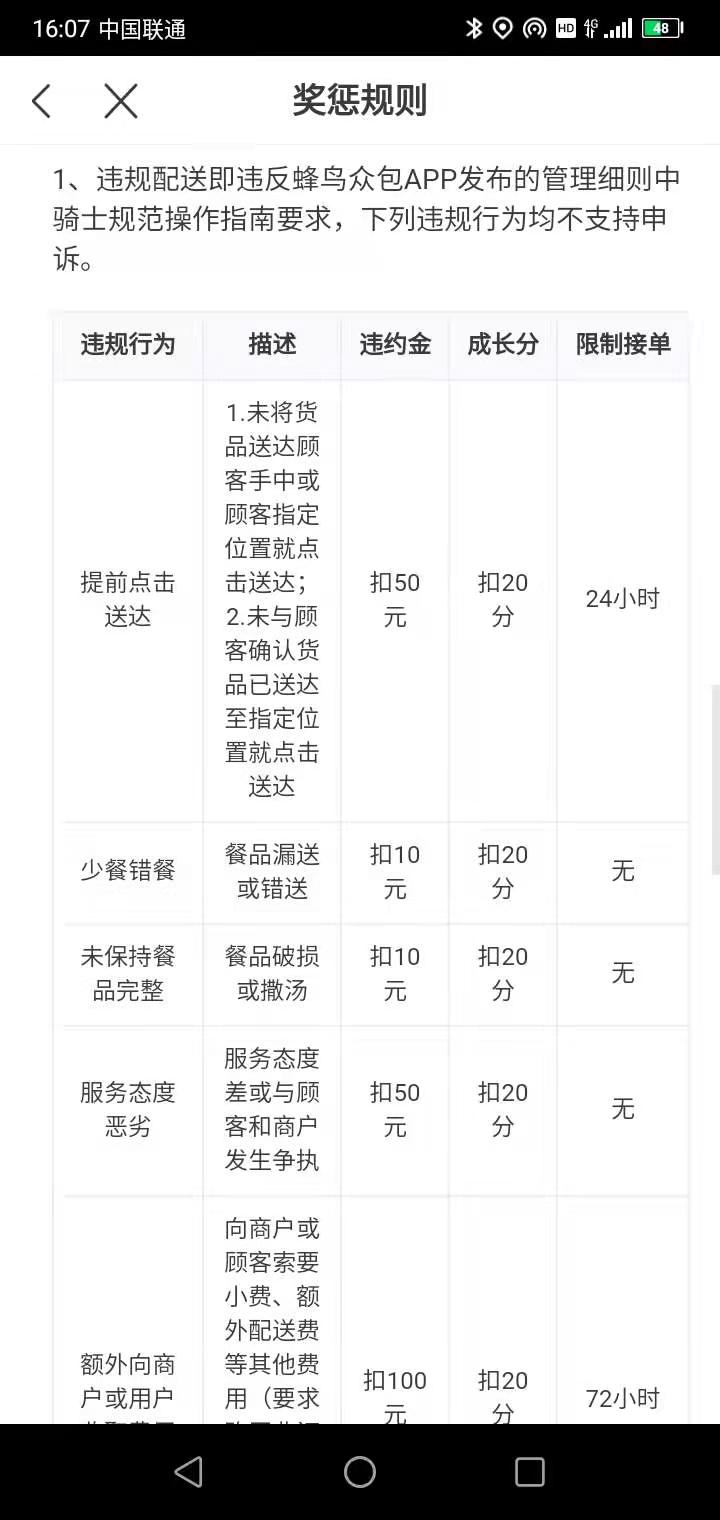The image size is (720, 1520).
Task: Tap the hotspot icon in the status bar
Action: pos(534,28)
